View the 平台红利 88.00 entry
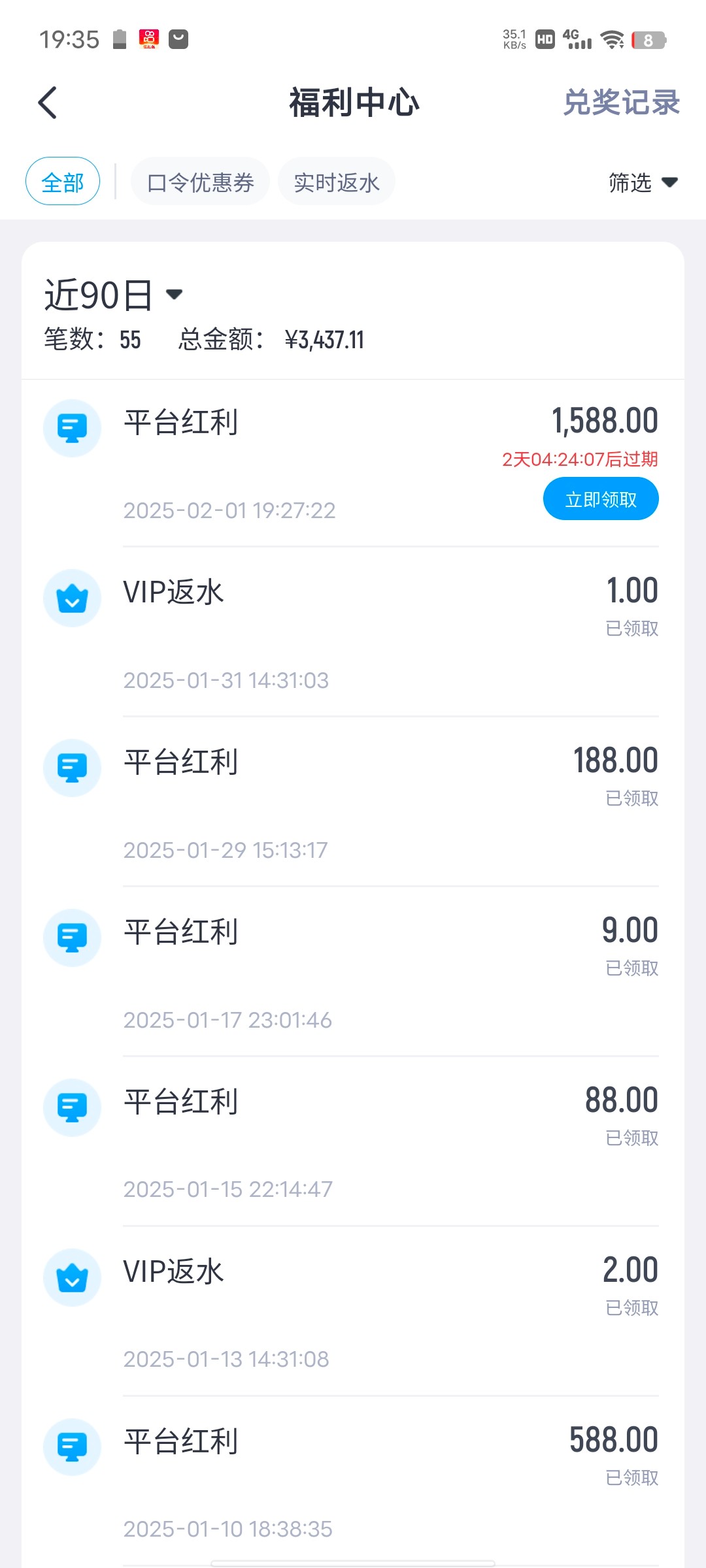 click(x=353, y=1141)
